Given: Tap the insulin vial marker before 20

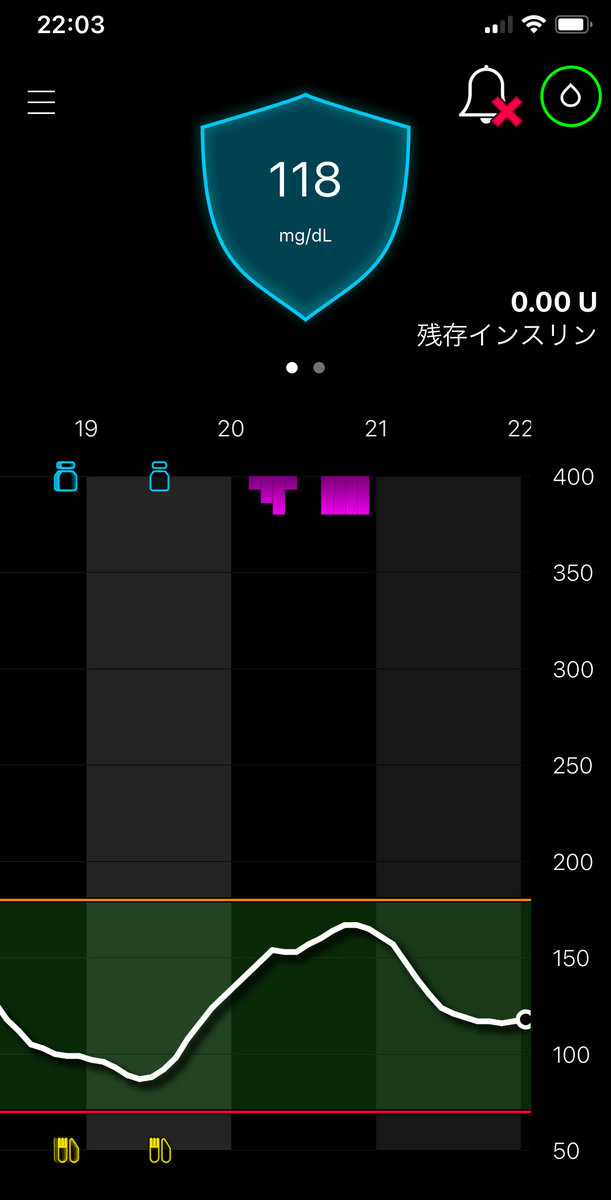Looking at the screenshot, I should (159, 476).
